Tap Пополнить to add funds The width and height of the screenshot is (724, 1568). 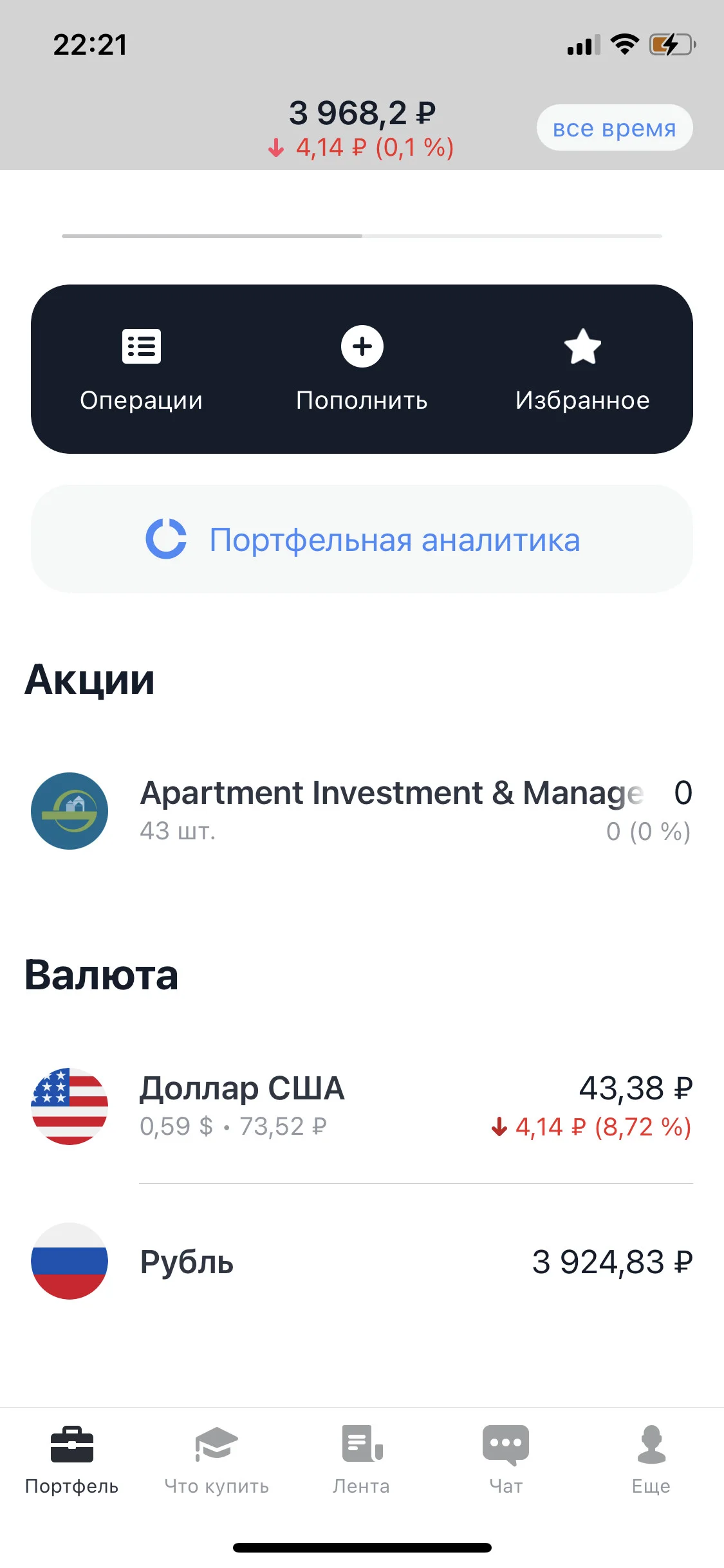tap(362, 369)
